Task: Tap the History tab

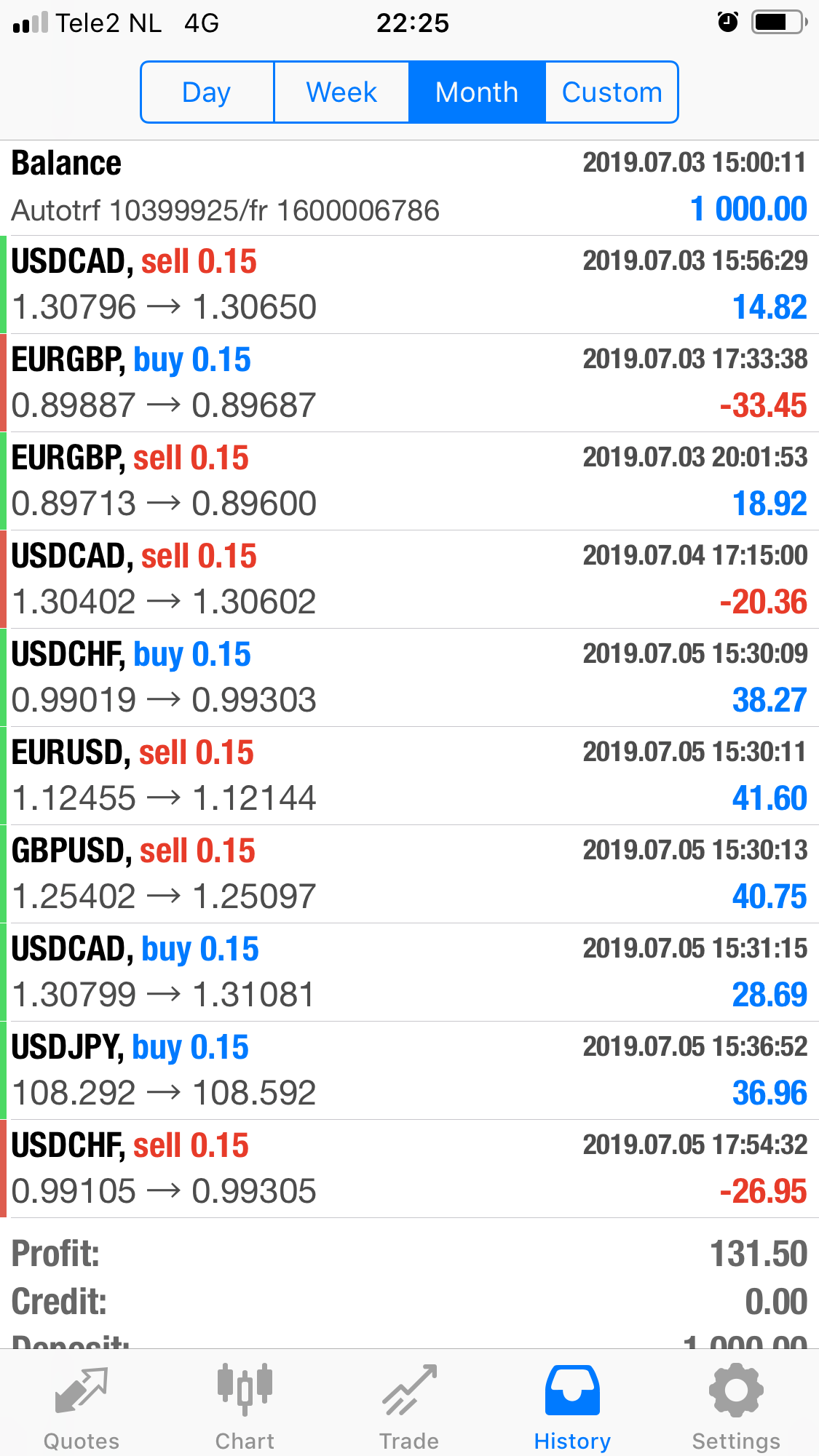Action: (x=572, y=1404)
